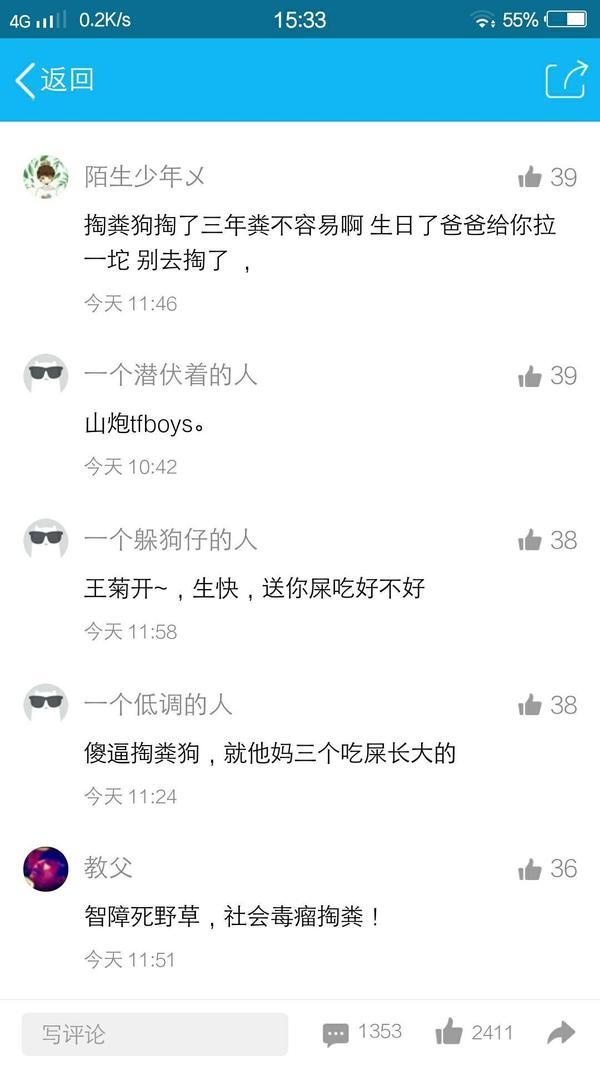
Task: Tap the forward arrow in bottom bar
Action: coord(562,1033)
